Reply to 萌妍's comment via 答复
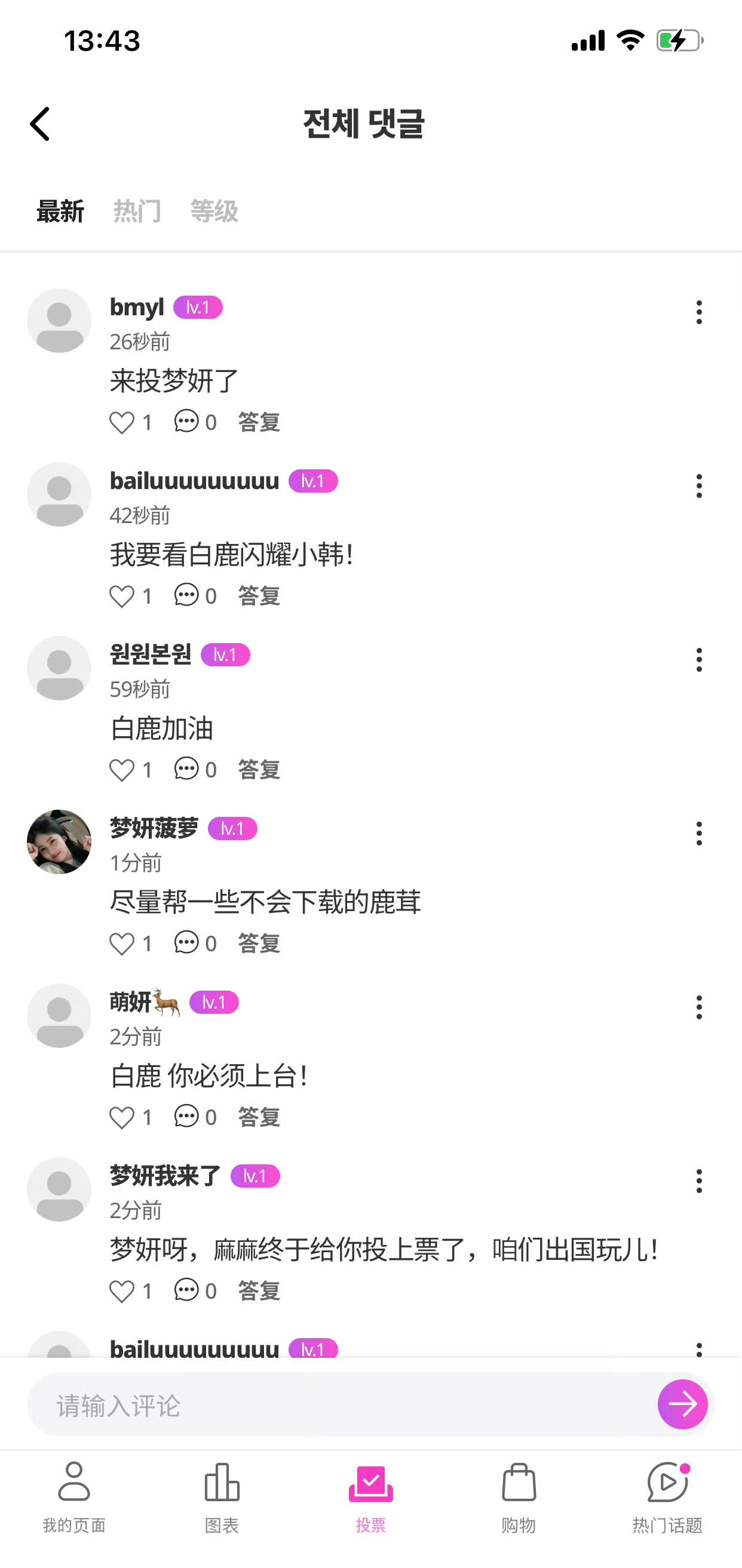 click(x=259, y=1117)
